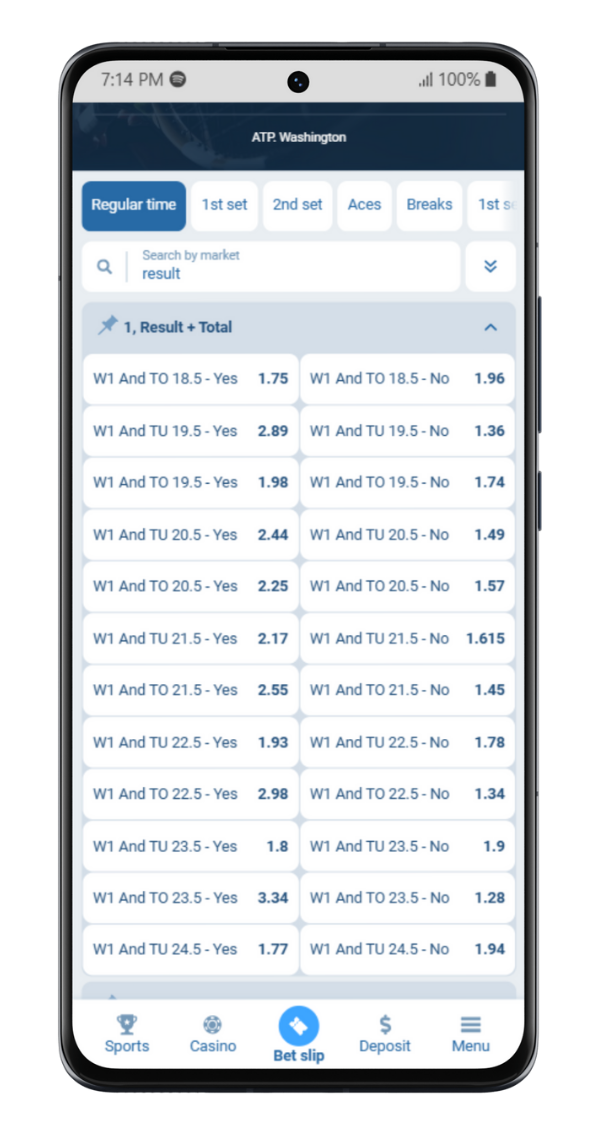This screenshot has width=600, height=1135.
Task: Switch to the 1st set tab
Action: click(224, 205)
